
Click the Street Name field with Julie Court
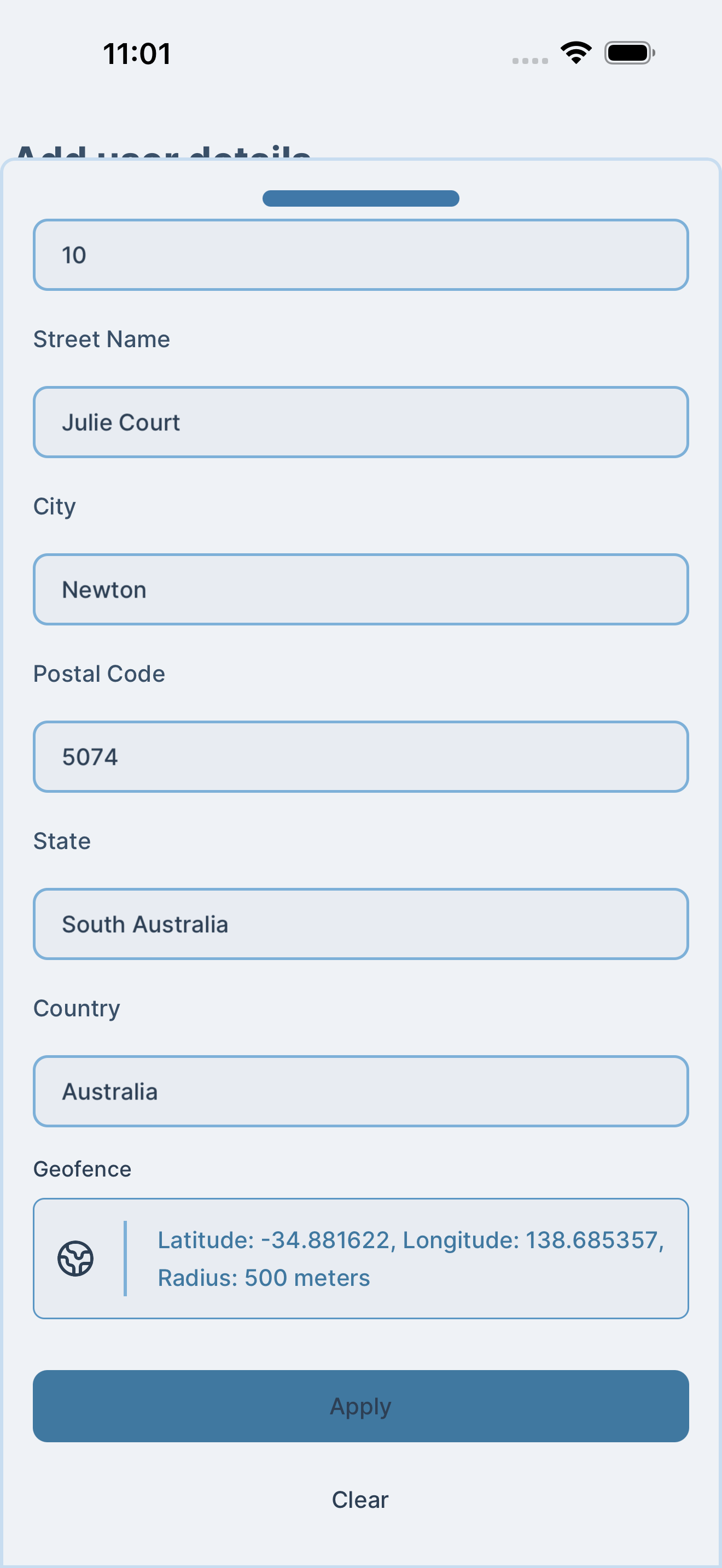tap(360, 422)
